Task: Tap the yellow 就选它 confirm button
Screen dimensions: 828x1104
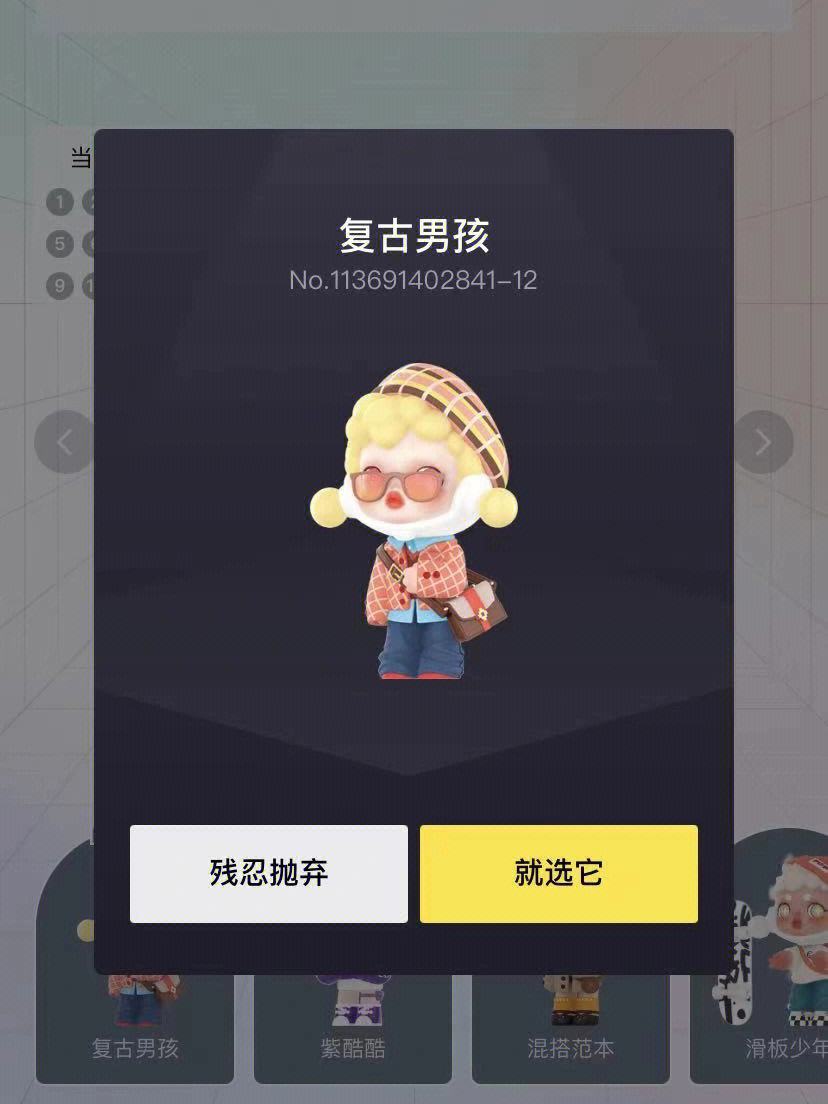Action: [558, 872]
